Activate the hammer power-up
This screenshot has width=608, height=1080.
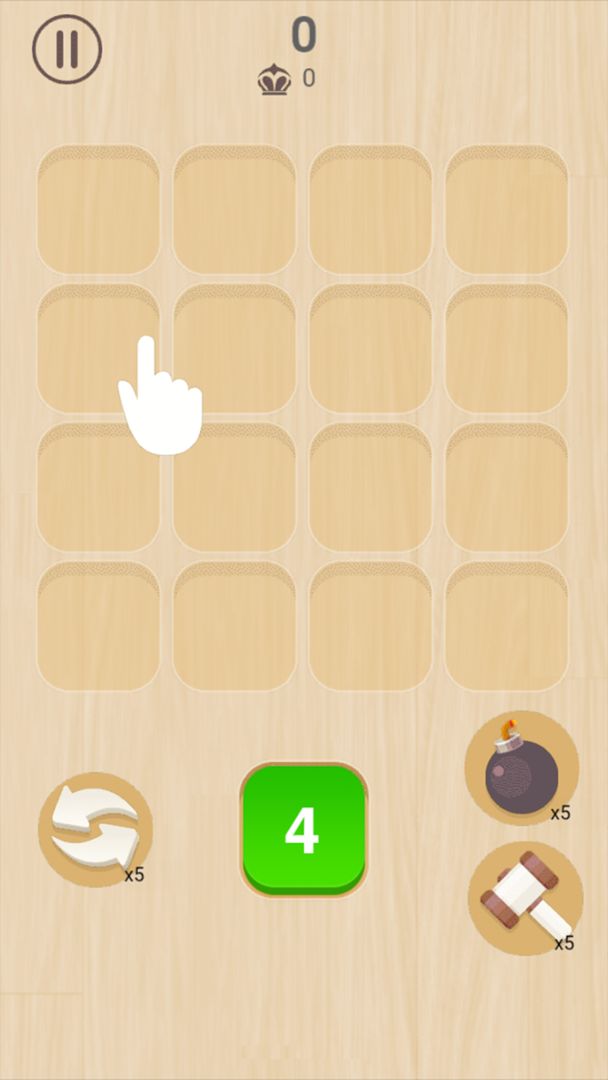pos(525,897)
